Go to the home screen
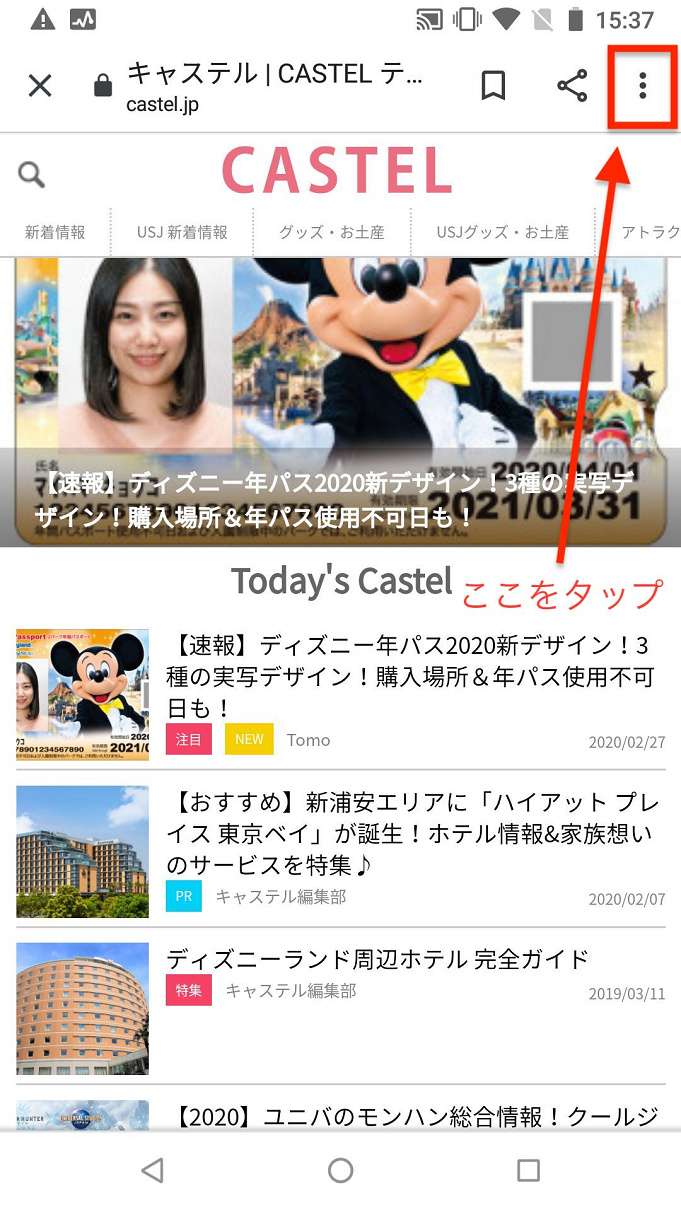Image resolution: width=681 pixels, height=1210 pixels. pyautogui.click(x=341, y=1170)
